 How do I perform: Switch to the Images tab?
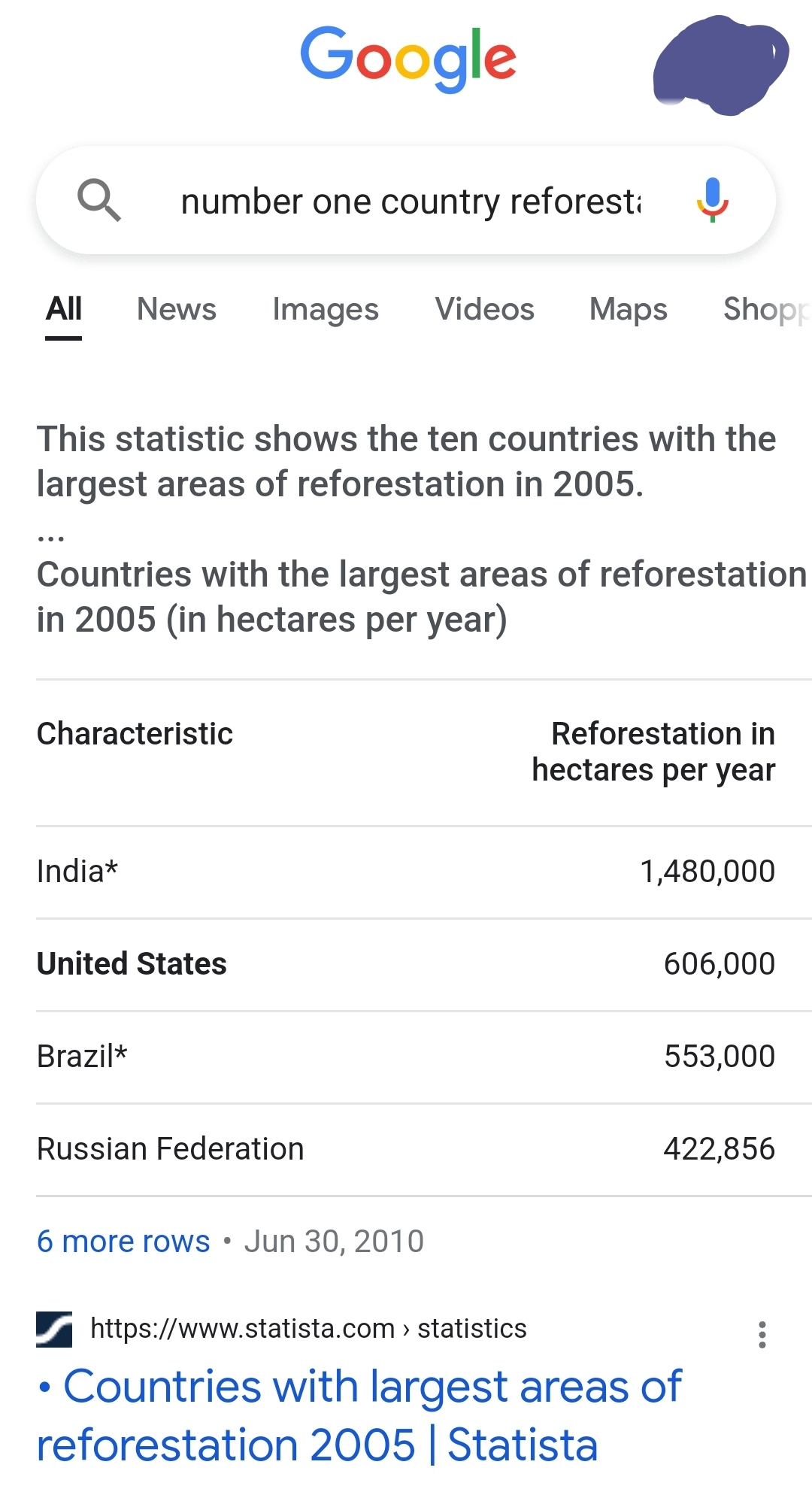point(326,310)
